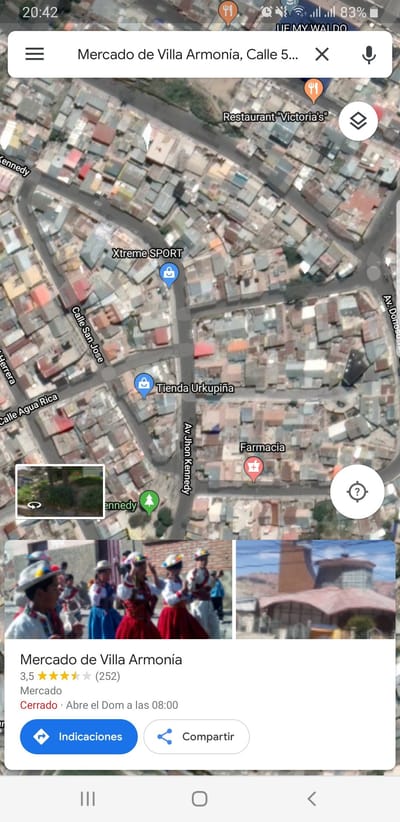Screen dimensions: 400x822
Task: Open the dancers photo
Action: (x=118, y=589)
